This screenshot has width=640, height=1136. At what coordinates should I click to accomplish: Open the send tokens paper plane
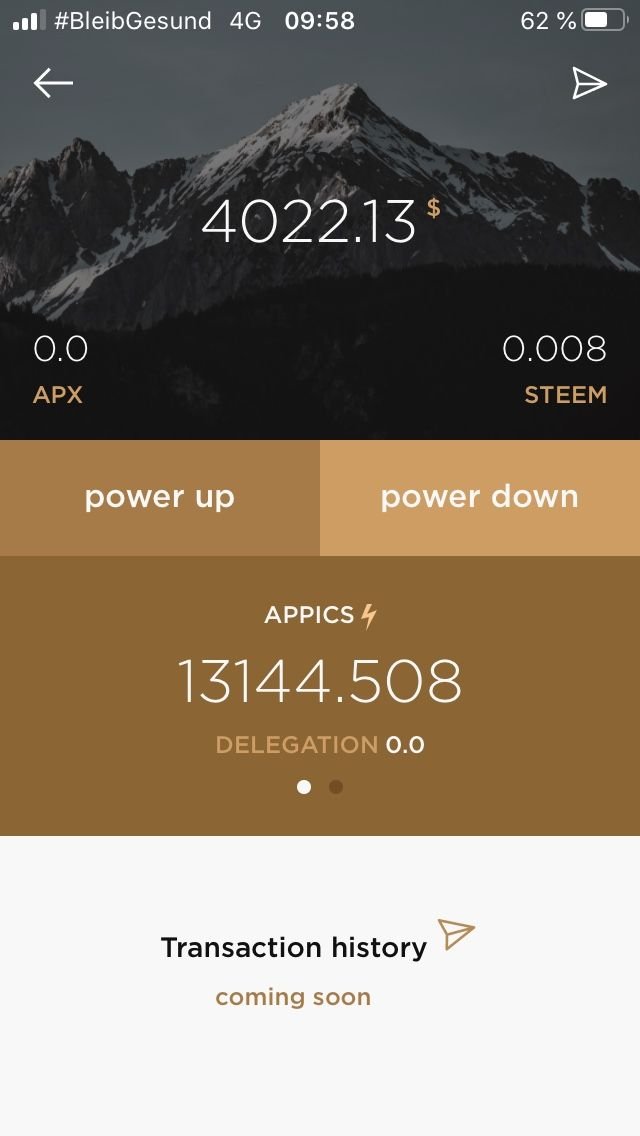pos(589,83)
